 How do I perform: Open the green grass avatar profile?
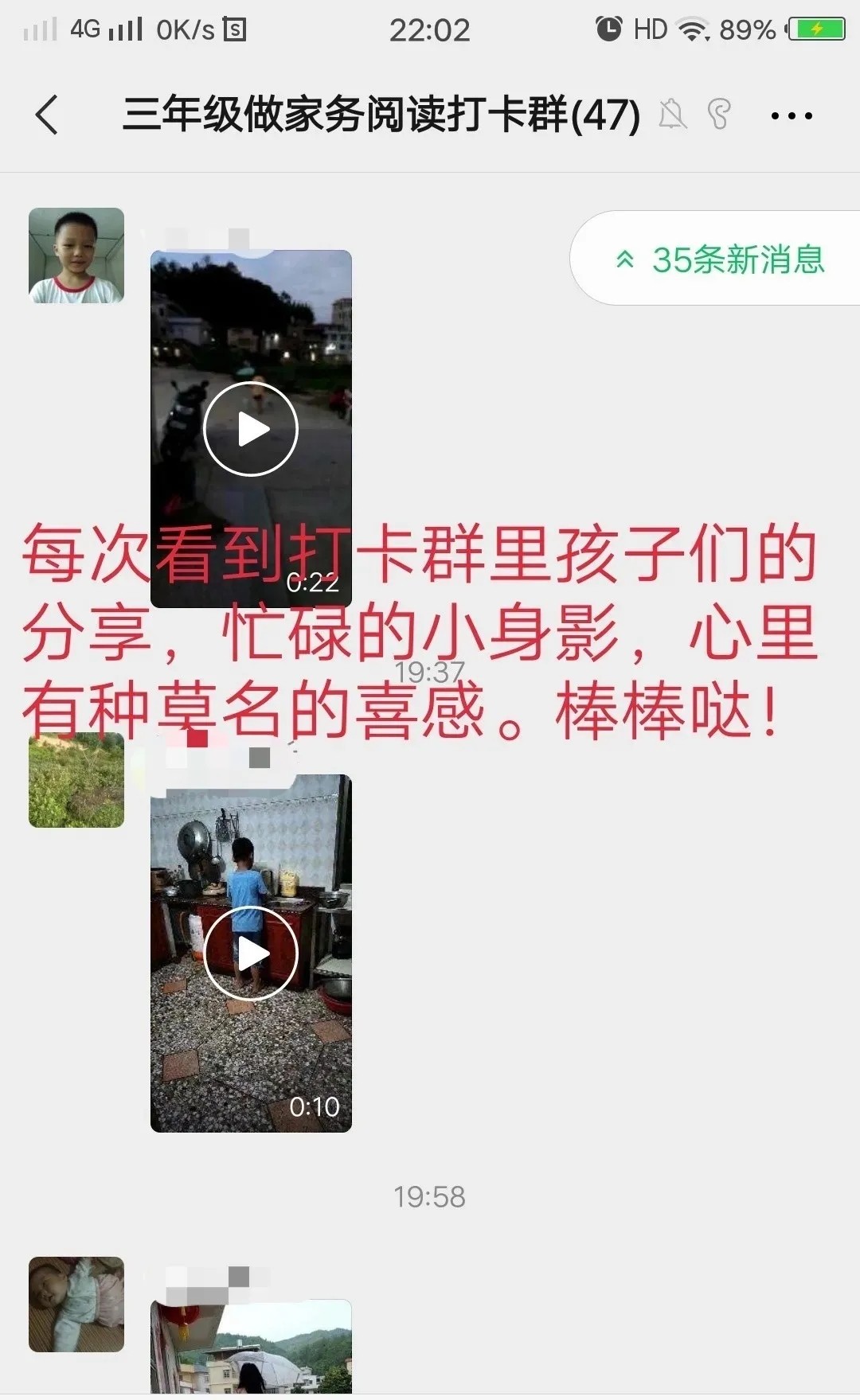76,781
